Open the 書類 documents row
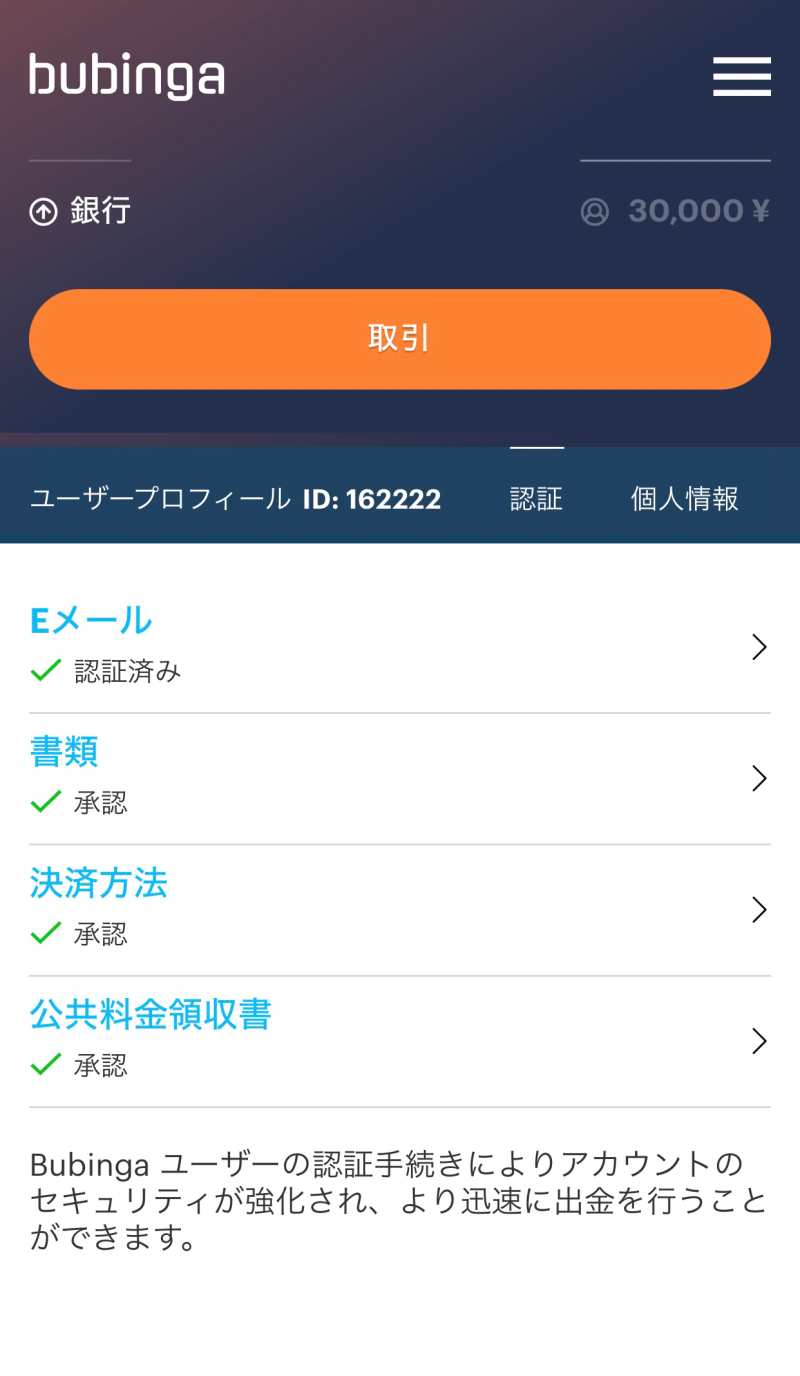 [400, 778]
